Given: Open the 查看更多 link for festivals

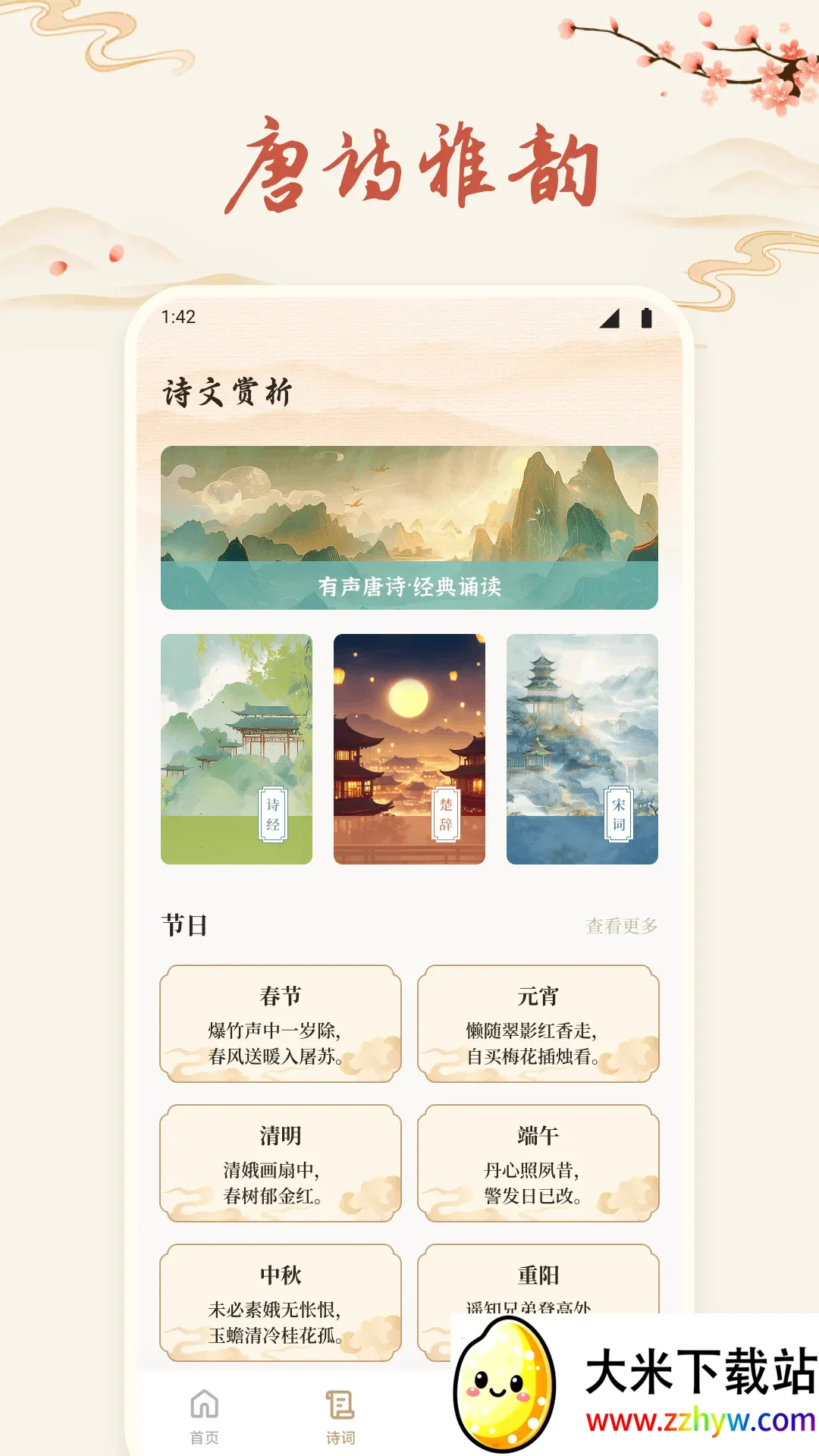Looking at the screenshot, I should pos(623,924).
